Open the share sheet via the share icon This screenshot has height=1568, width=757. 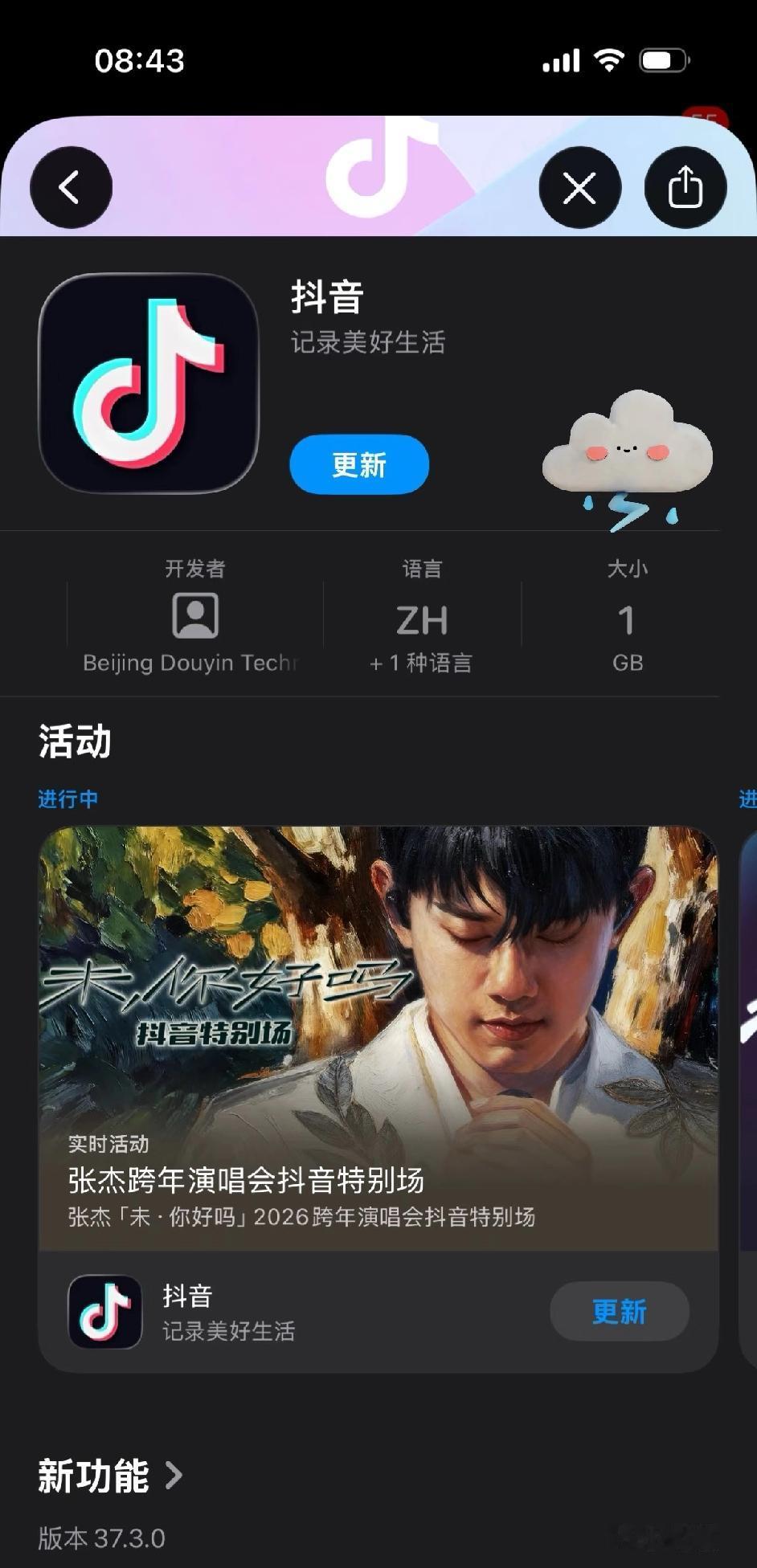click(x=685, y=186)
